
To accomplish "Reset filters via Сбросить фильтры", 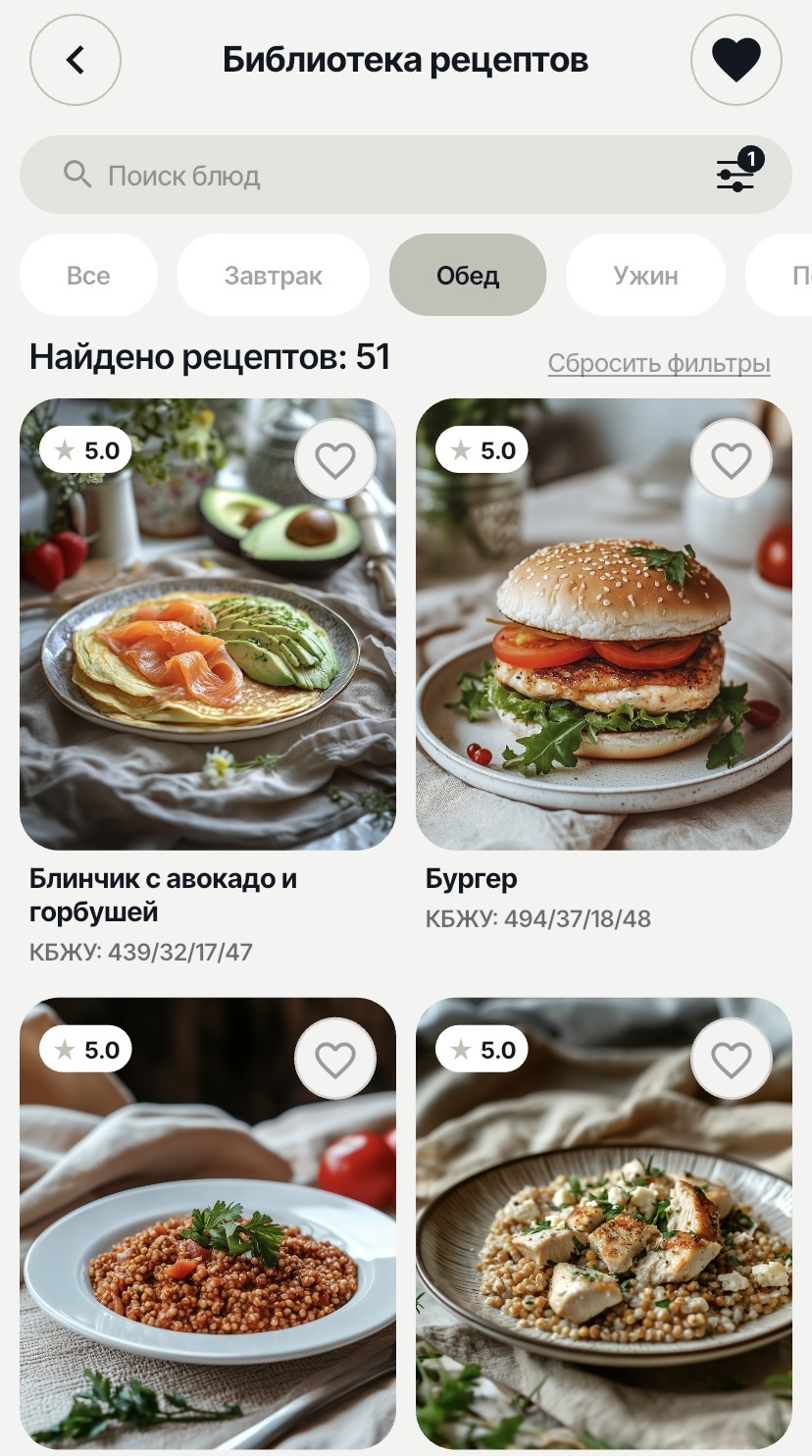I will click(x=659, y=363).
